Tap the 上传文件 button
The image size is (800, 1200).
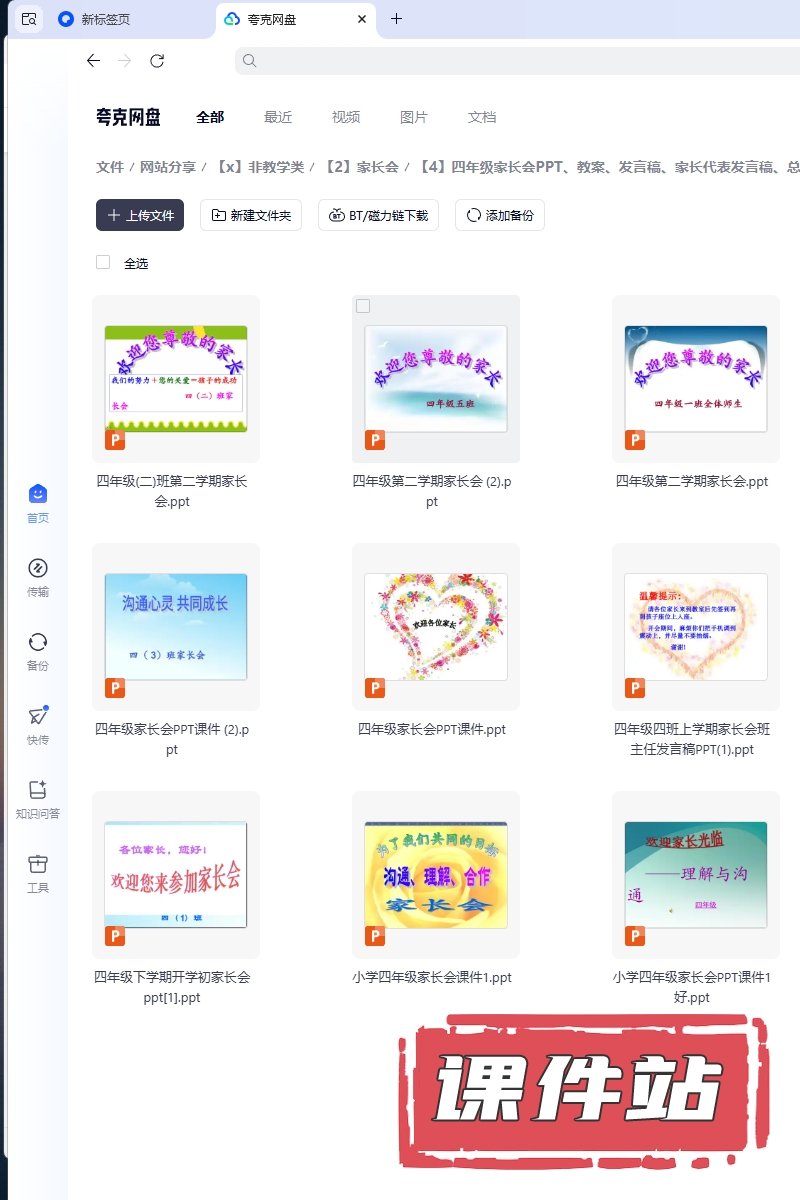(x=140, y=215)
